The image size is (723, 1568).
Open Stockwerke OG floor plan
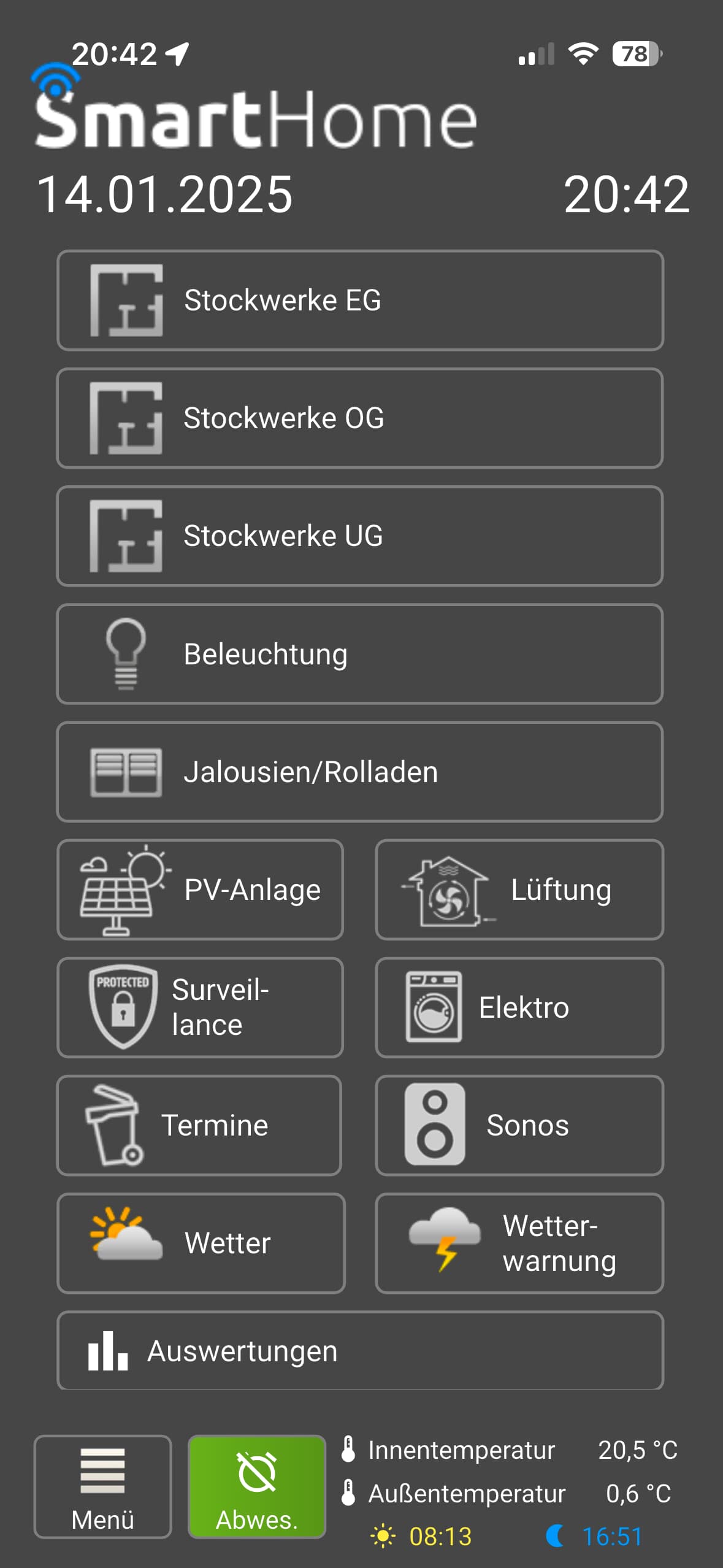pyautogui.click(x=360, y=418)
